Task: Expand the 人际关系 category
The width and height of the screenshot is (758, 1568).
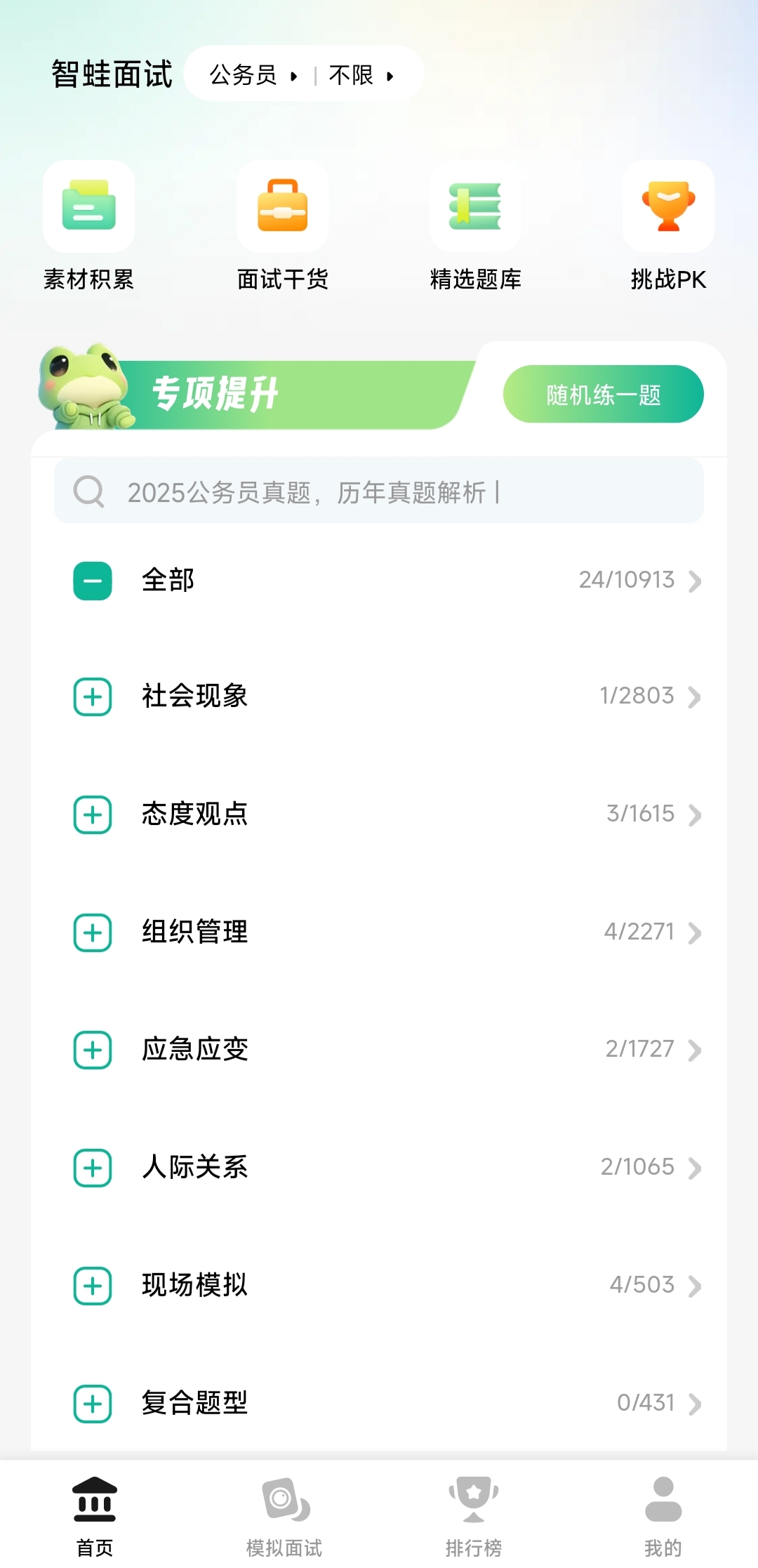Action: pyautogui.click(x=93, y=1168)
